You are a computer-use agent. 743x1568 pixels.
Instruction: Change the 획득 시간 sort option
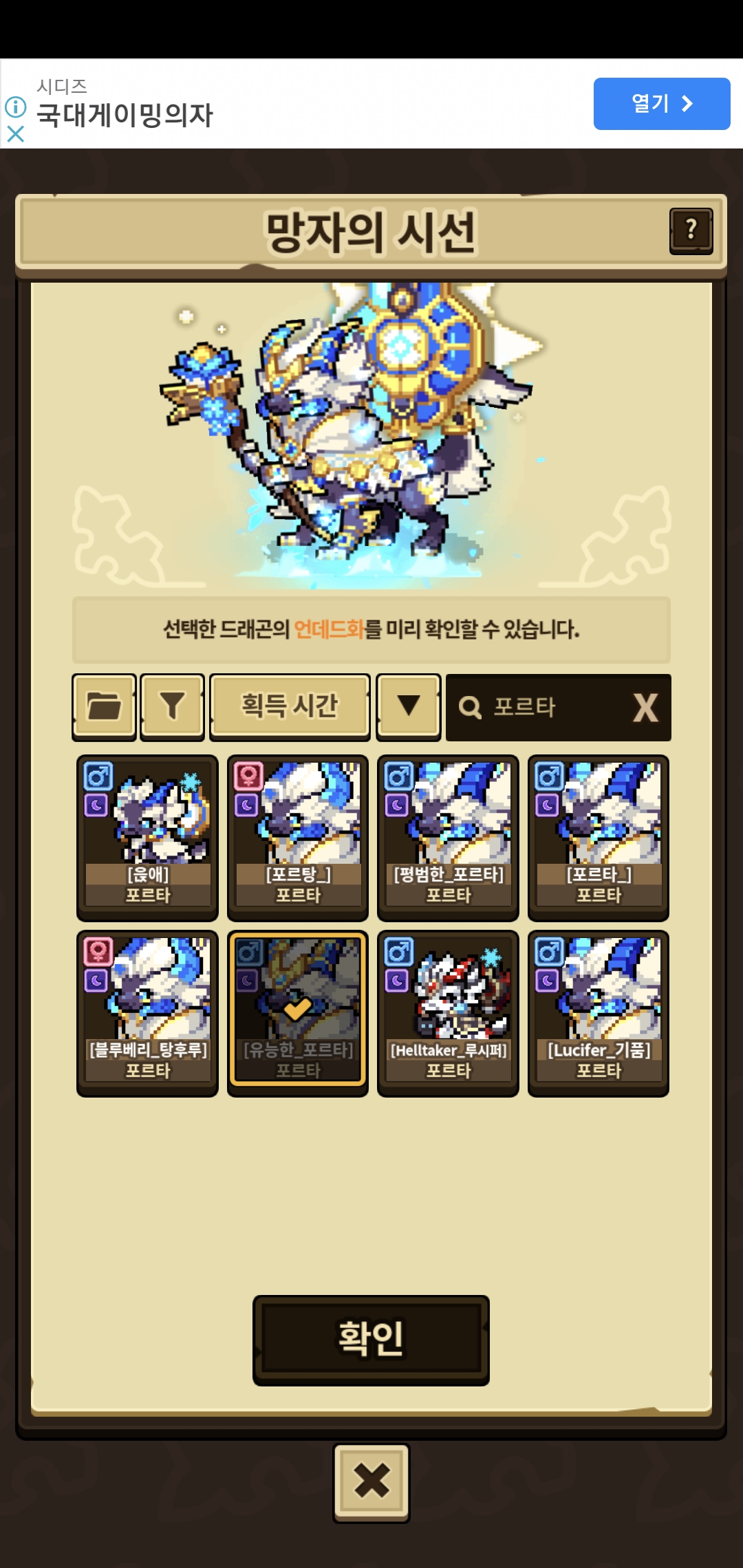(290, 706)
